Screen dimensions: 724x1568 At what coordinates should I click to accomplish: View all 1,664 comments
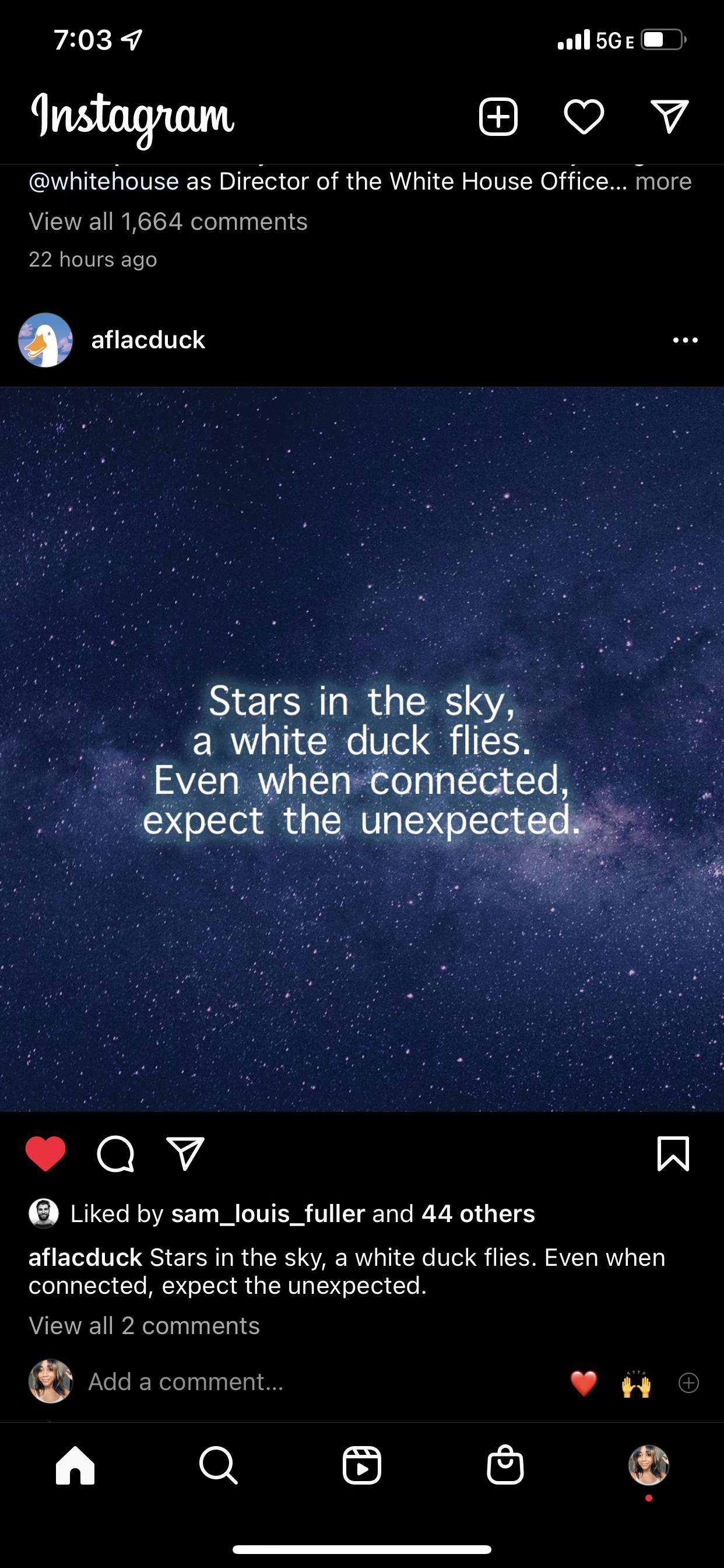pos(168,222)
